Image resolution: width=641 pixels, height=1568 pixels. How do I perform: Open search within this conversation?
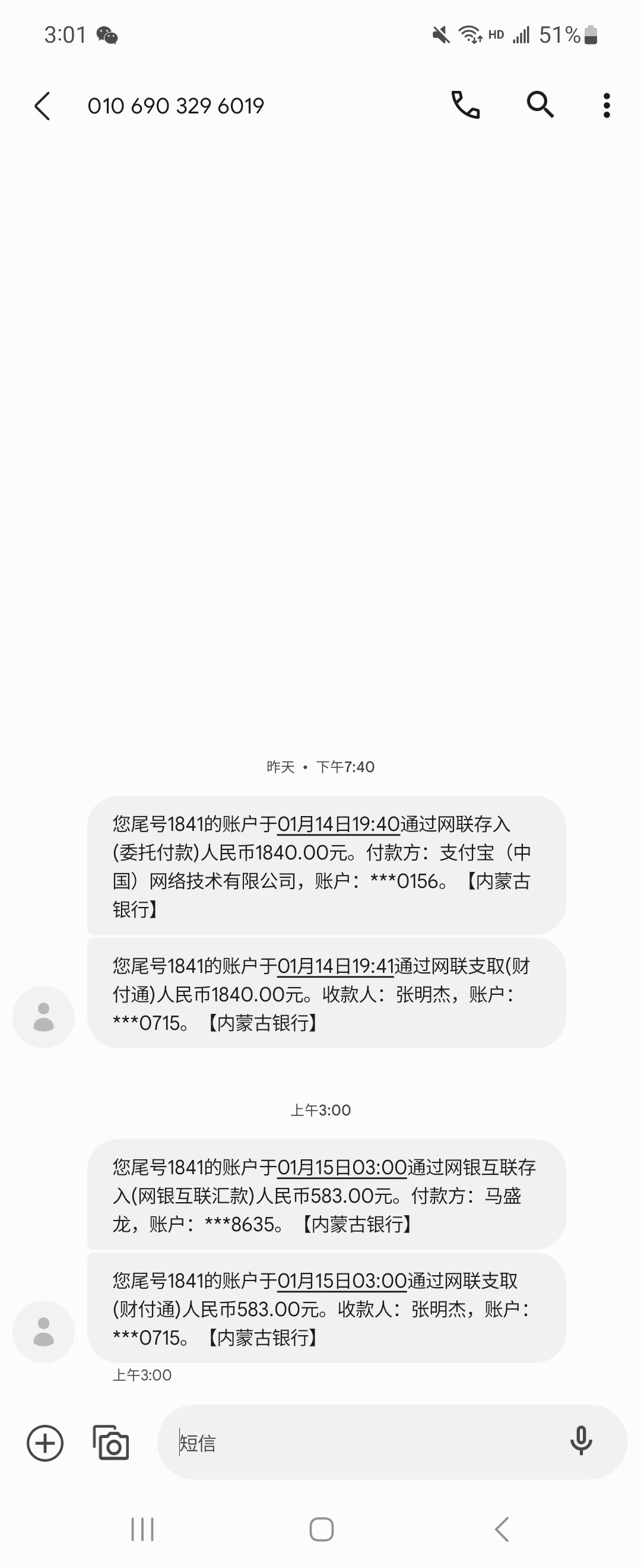[539, 105]
